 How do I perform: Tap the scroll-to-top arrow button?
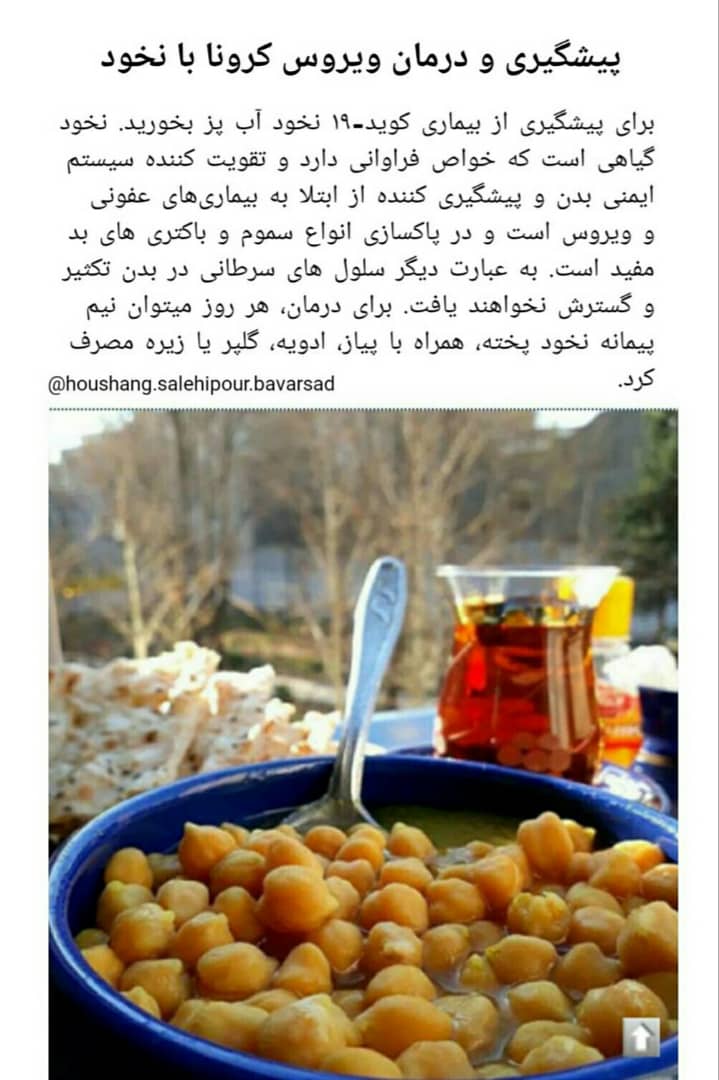coord(641,1036)
